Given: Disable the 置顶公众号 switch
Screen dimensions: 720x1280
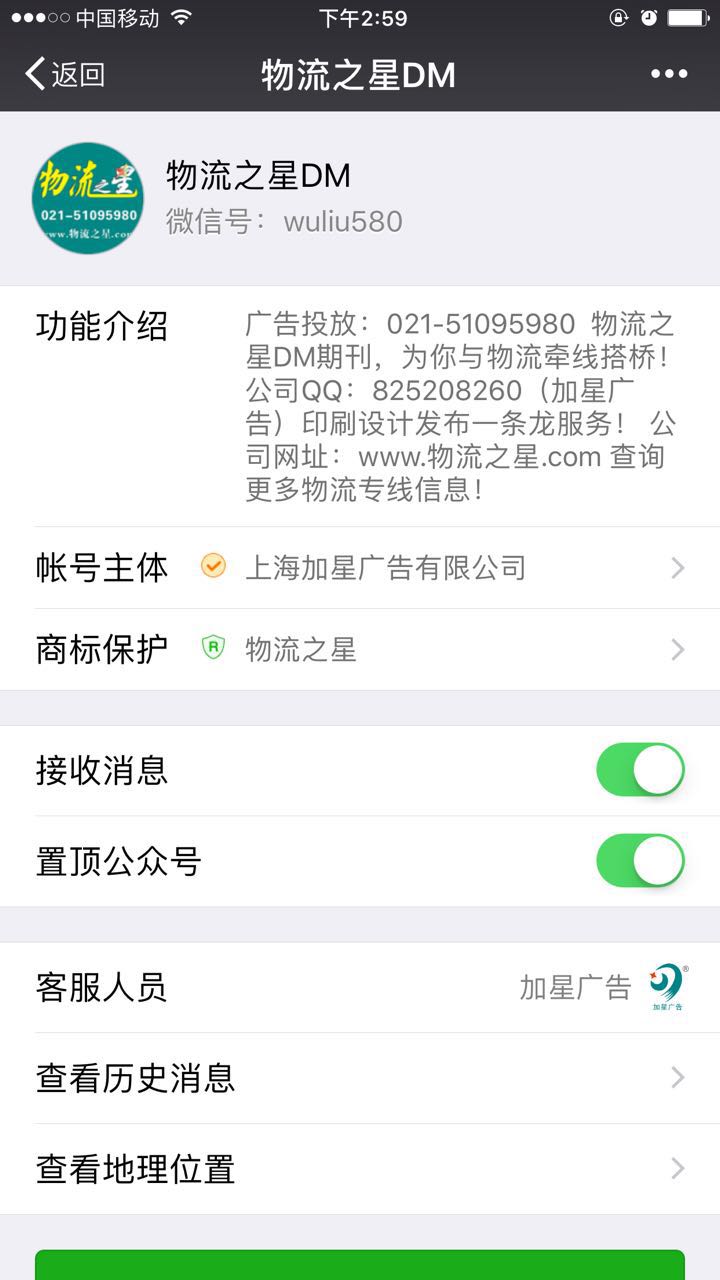Looking at the screenshot, I should [641, 861].
